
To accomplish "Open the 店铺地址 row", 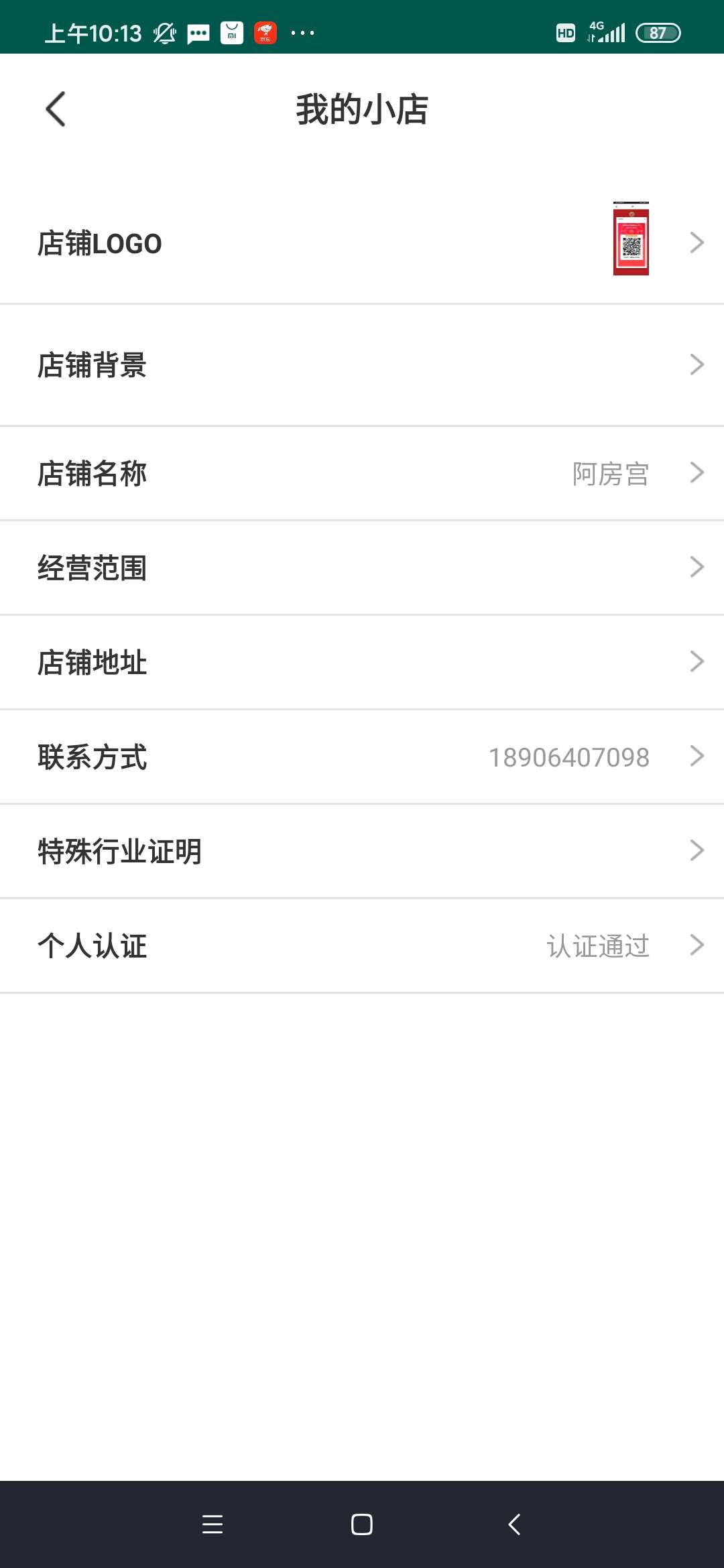I will (362, 663).
